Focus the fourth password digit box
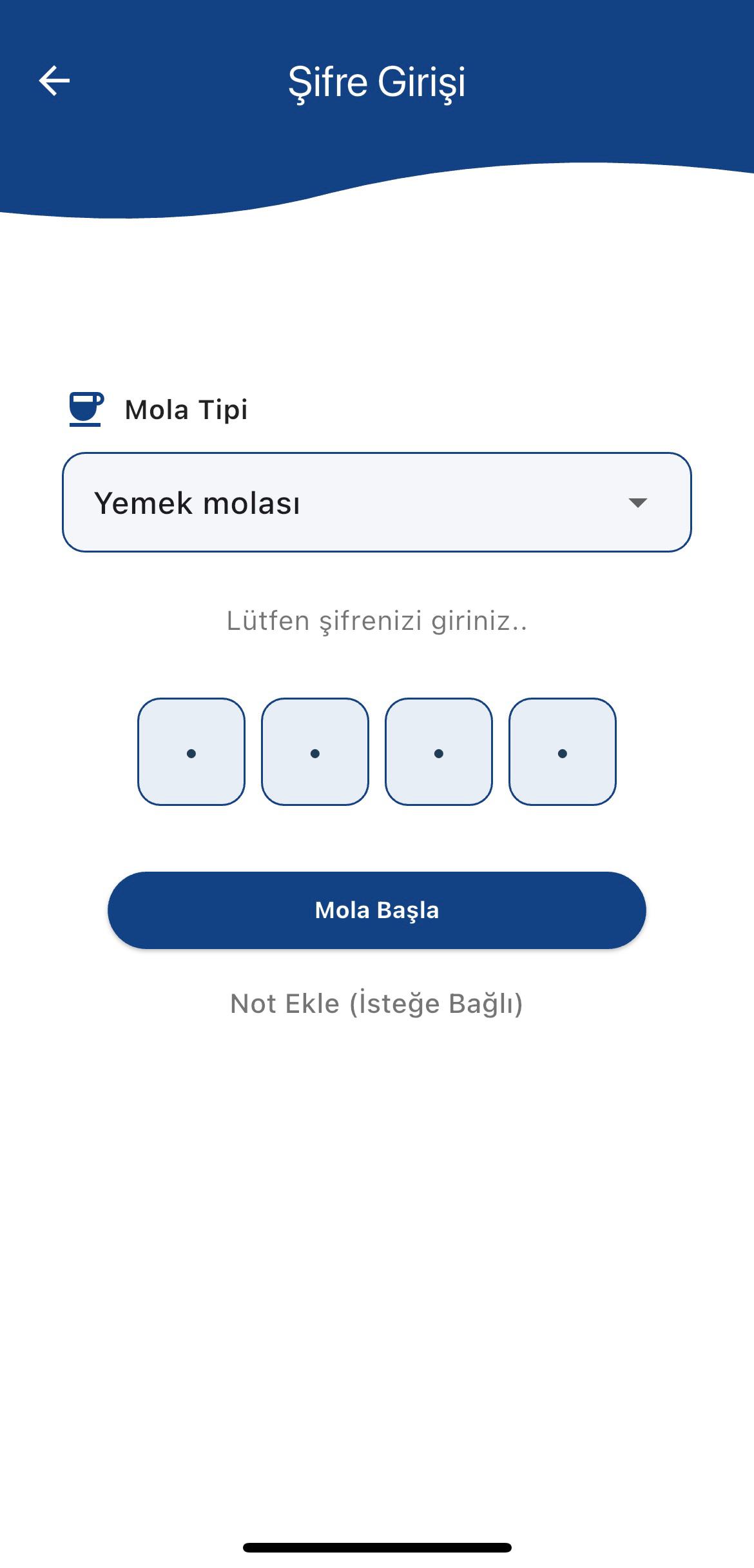The height and width of the screenshot is (1568, 754). point(563,752)
